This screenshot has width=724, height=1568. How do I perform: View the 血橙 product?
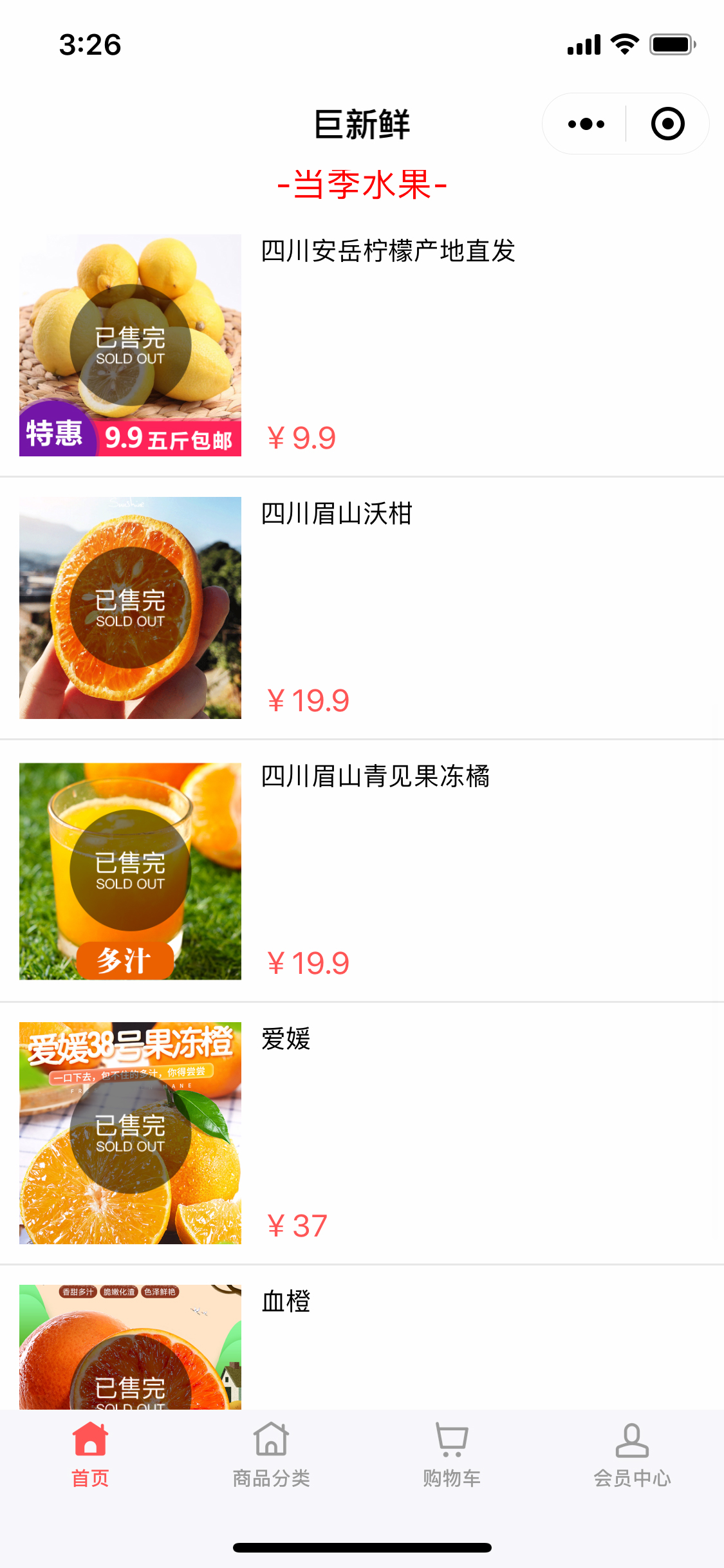(x=362, y=1338)
